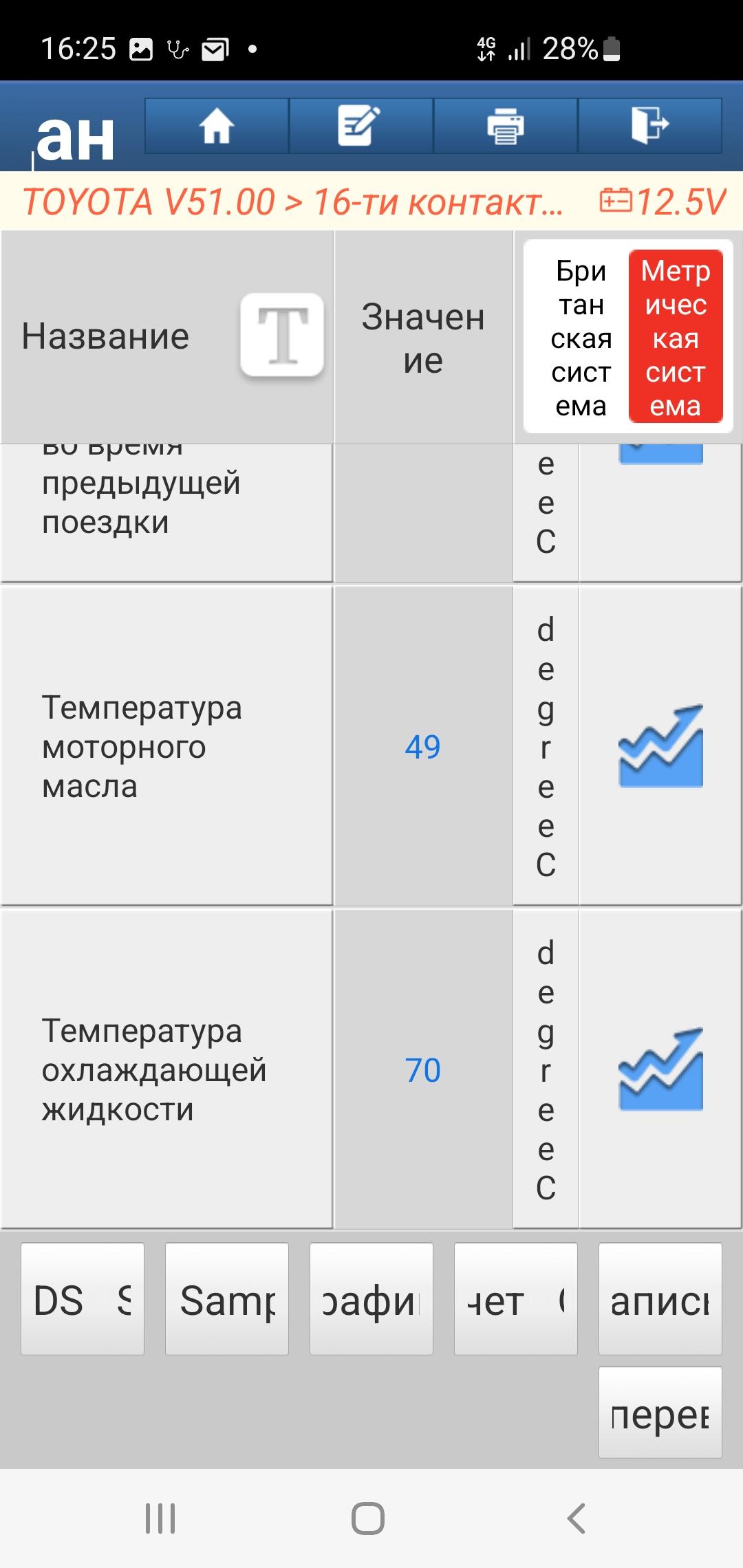The height and width of the screenshot is (1568, 743).
Task: Exit using the door arrow icon
Action: (x=649, y=126)
